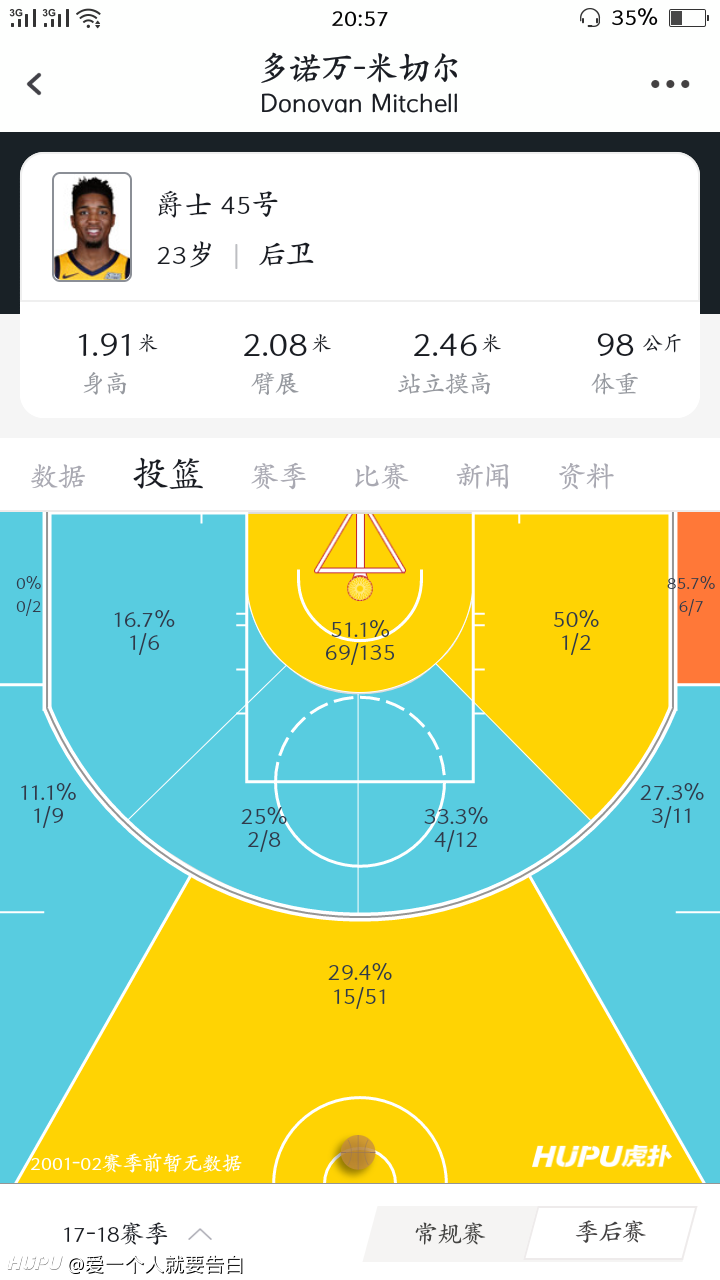Open the 资料 tab
This screenshot has width=720, height=1280.
586,476
